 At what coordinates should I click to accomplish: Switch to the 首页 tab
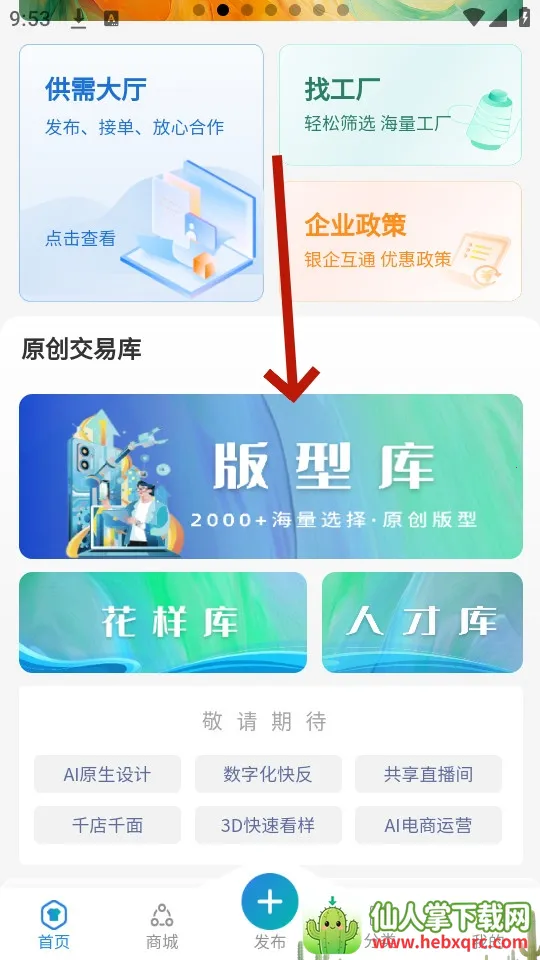[x=54, y=926]
